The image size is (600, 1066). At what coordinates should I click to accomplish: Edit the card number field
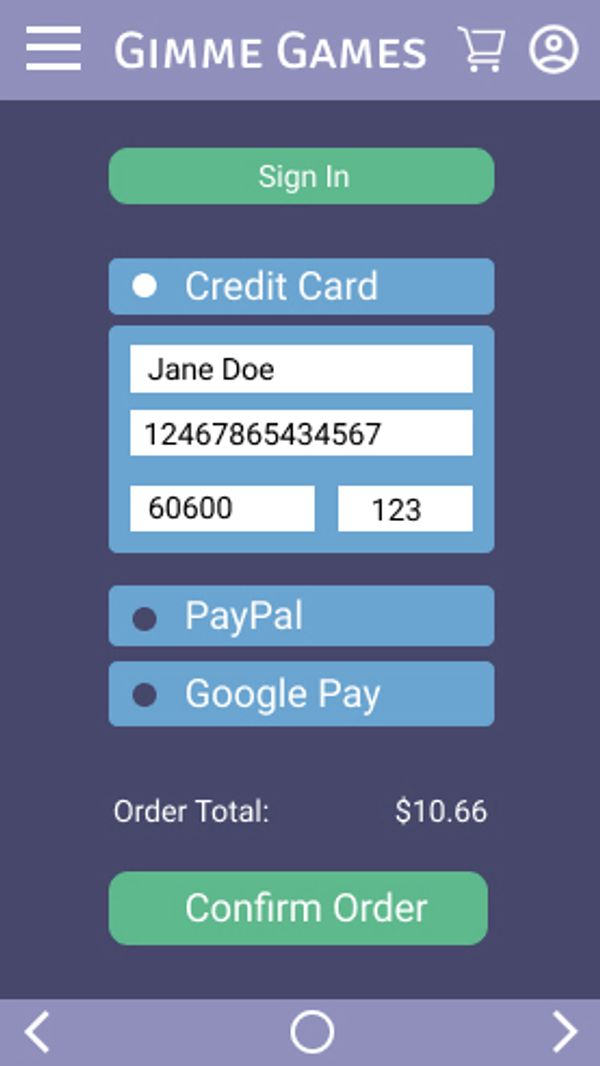click(301, 433)
